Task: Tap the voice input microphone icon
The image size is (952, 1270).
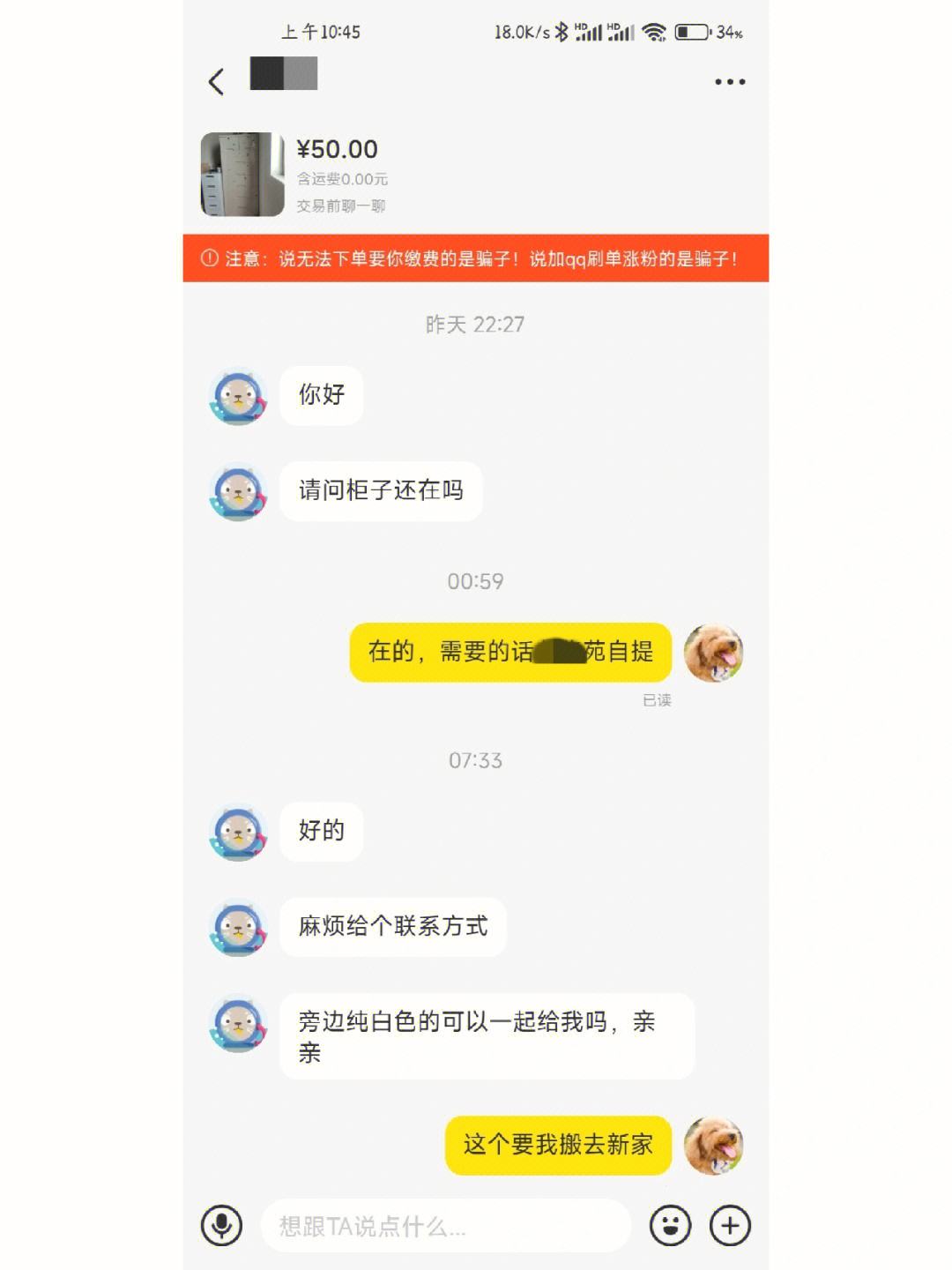Action: pos(221,1225)
